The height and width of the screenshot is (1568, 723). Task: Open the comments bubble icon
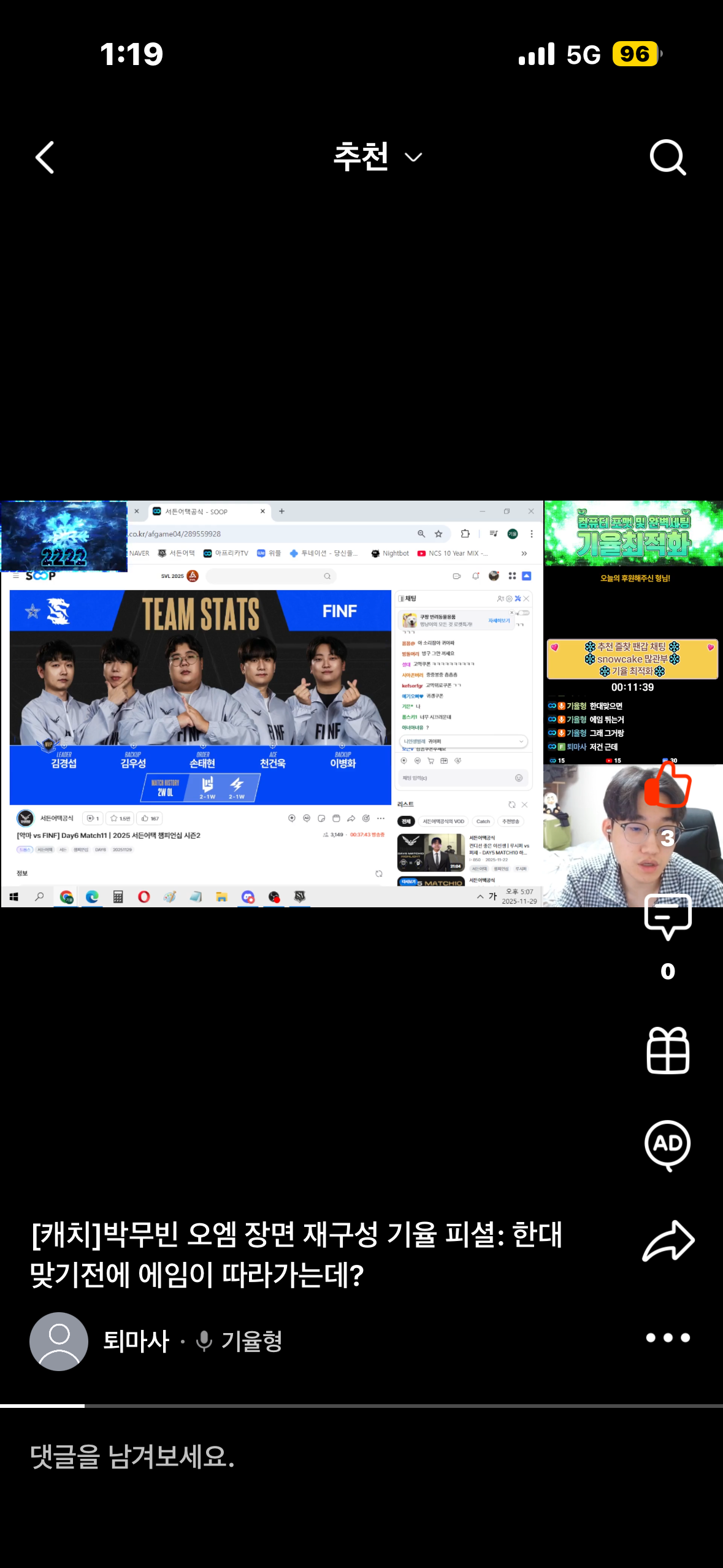pyautogui.click(x=667, y=917)
